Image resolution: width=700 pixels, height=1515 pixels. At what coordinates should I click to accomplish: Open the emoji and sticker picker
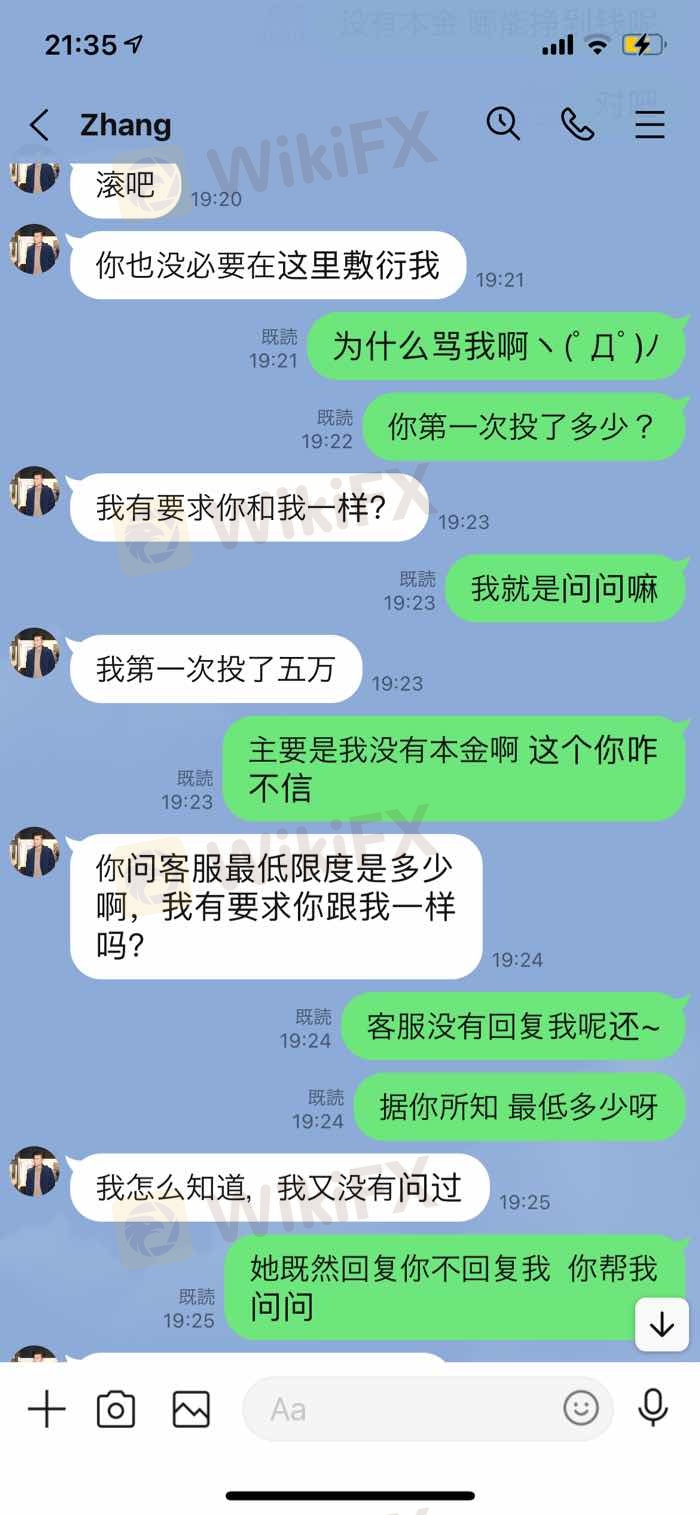point(581,1409)
